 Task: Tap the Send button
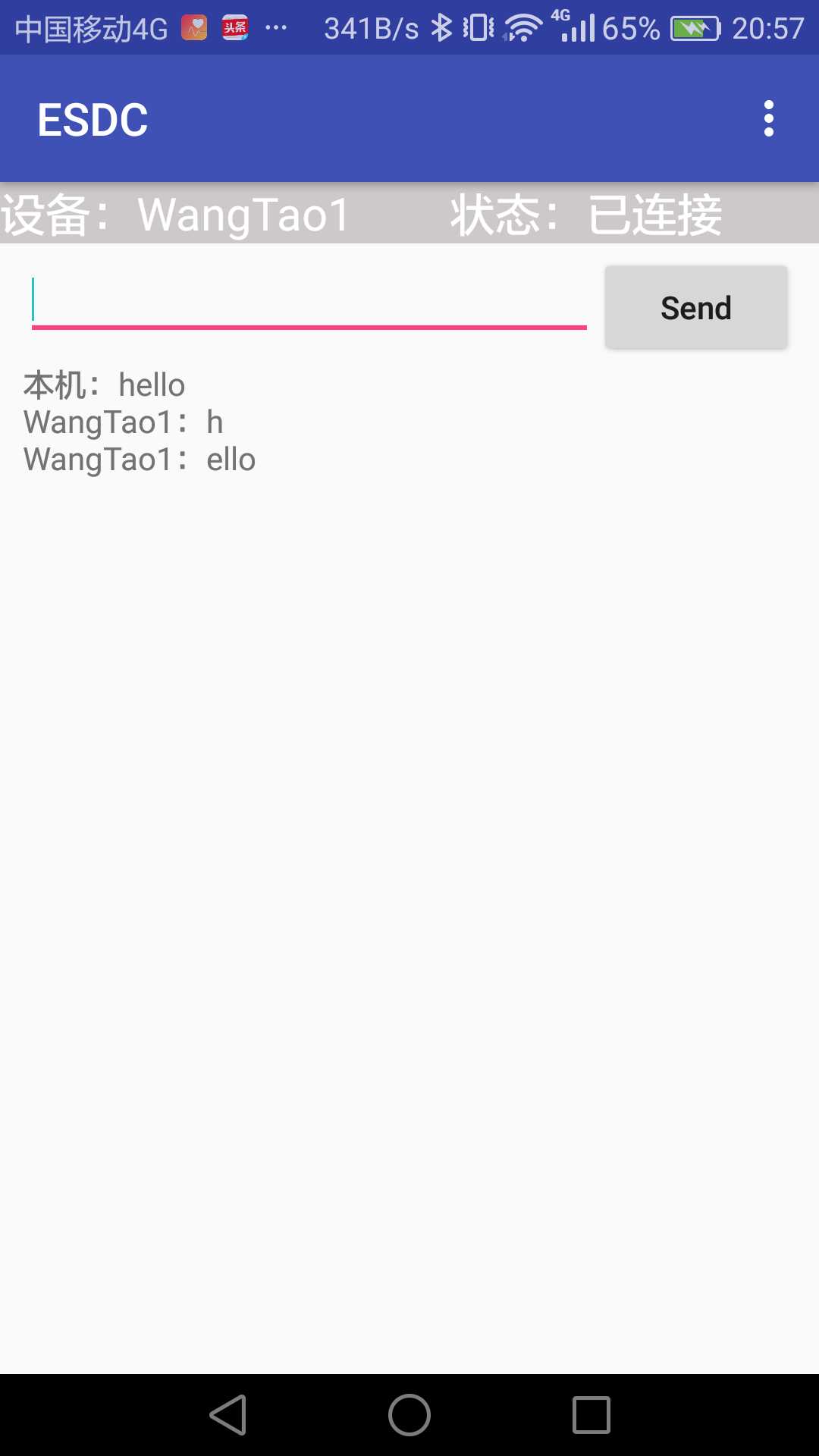[x=695, y=308]
